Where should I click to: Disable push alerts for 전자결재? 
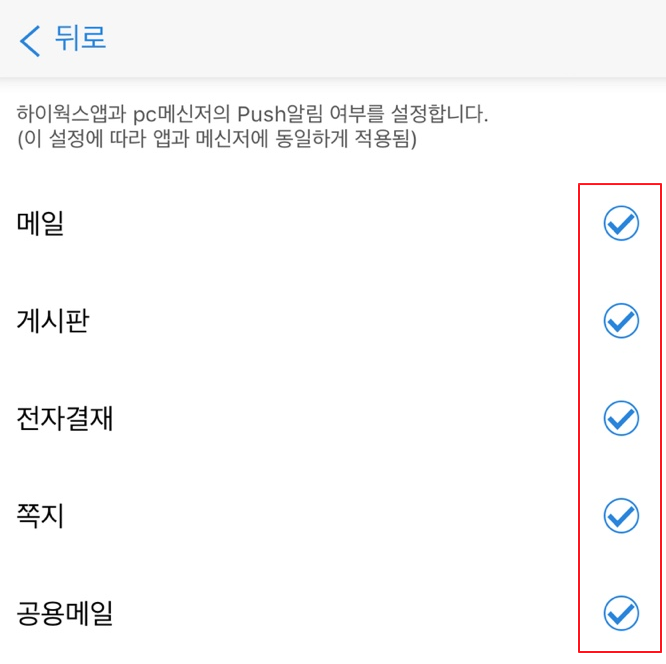(x=621, y=418)
